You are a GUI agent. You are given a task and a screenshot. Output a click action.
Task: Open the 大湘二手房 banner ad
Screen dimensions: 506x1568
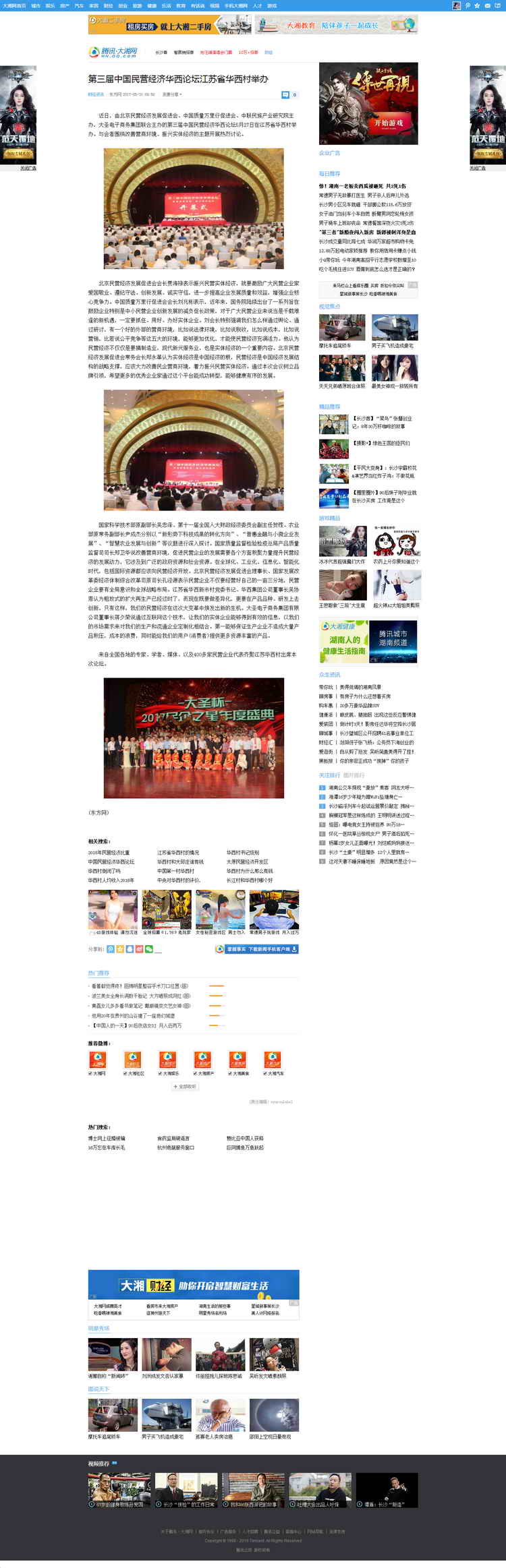click(x=169, y=25)
